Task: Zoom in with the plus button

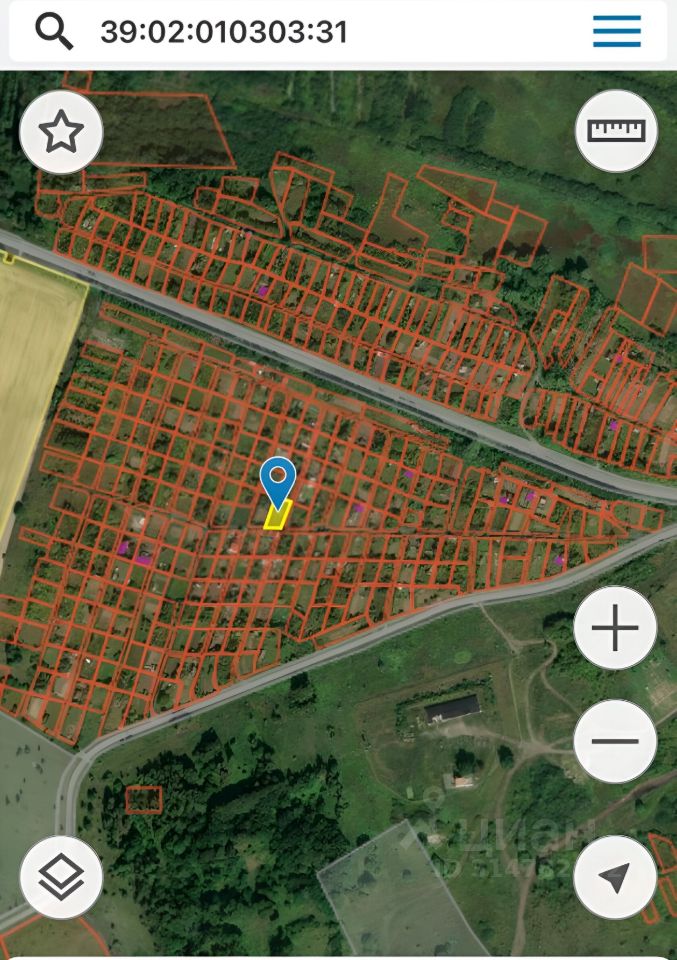Action: (615, 628)
